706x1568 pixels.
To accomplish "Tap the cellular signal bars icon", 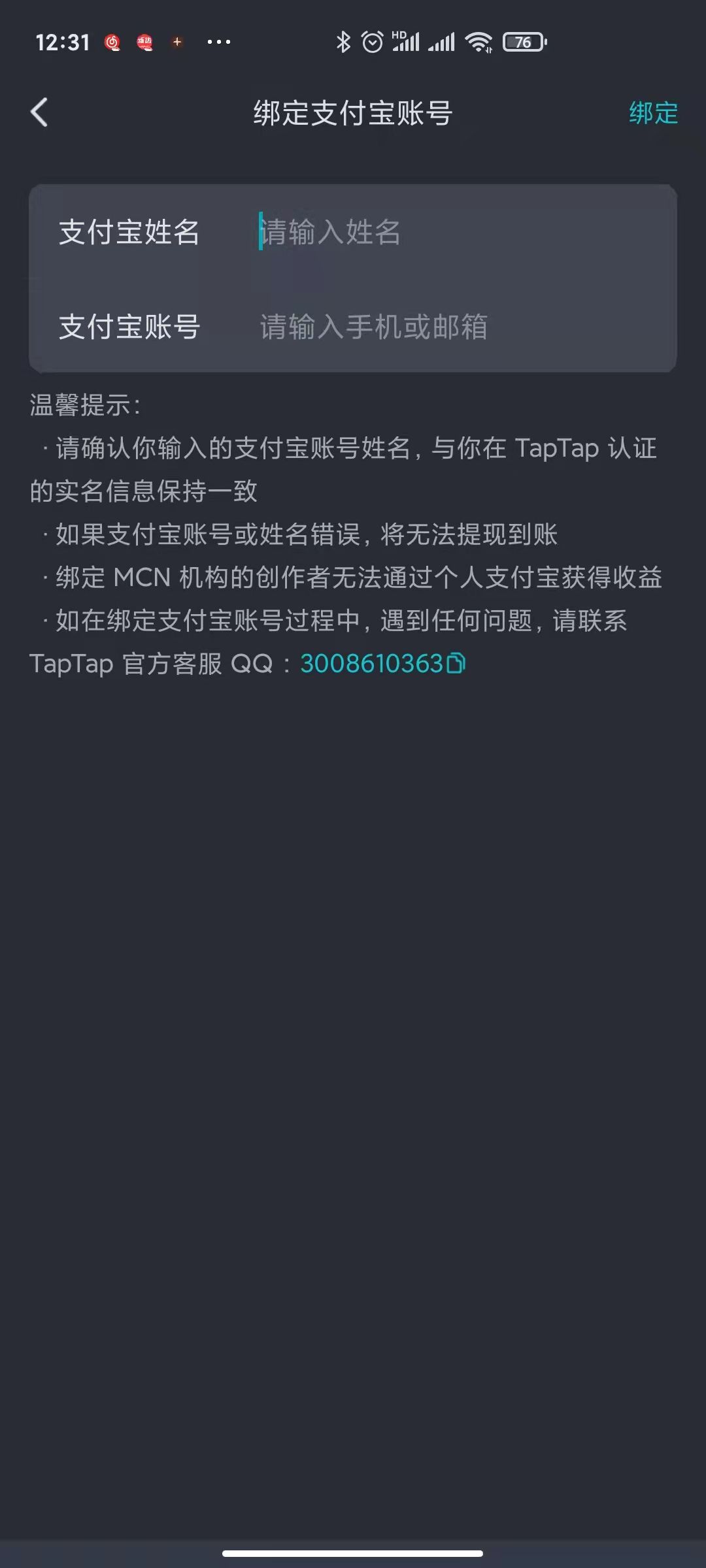I will click(x=443, y=41).
